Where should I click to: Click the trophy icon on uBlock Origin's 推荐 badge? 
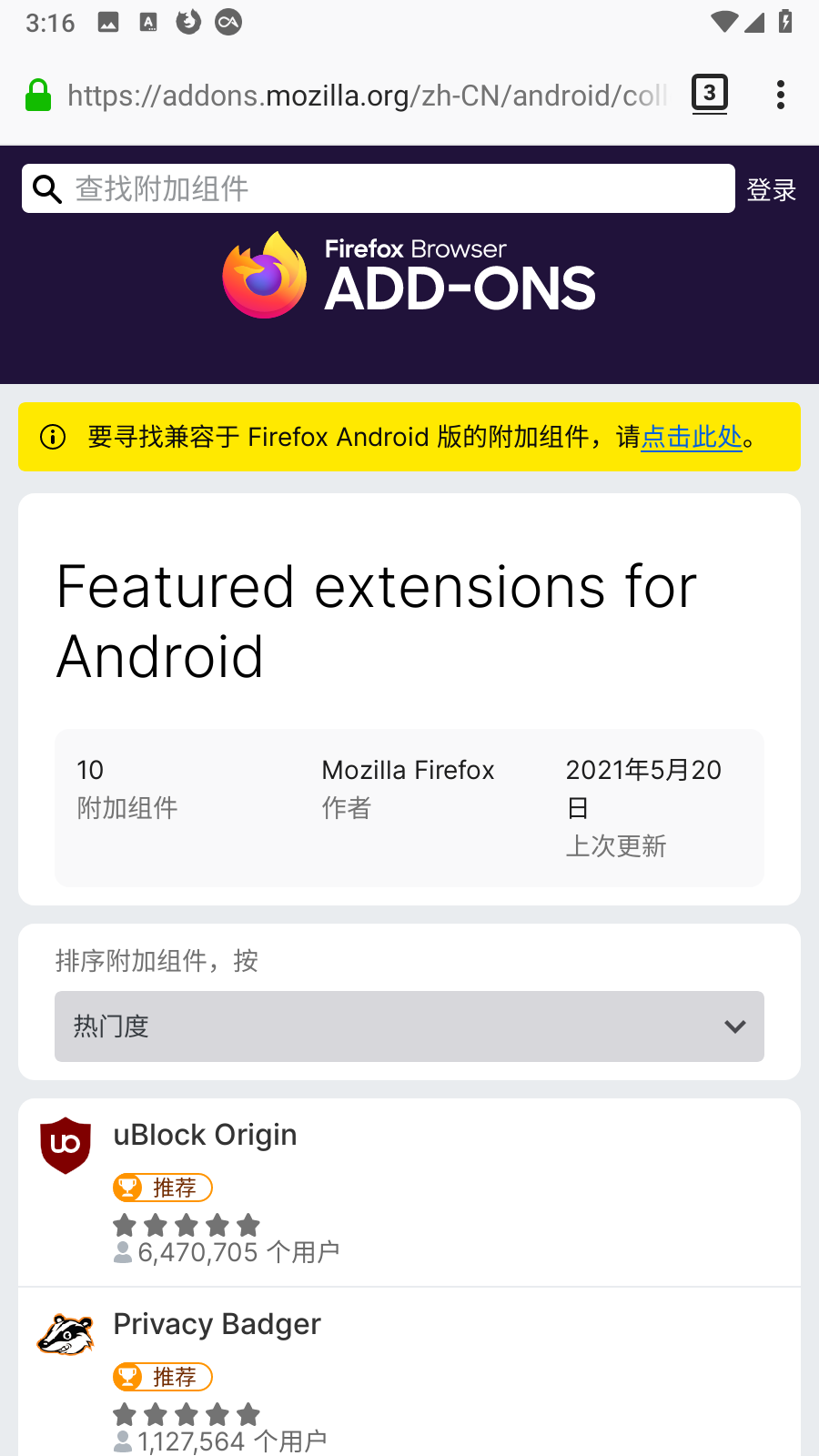tap(129, 1188)
